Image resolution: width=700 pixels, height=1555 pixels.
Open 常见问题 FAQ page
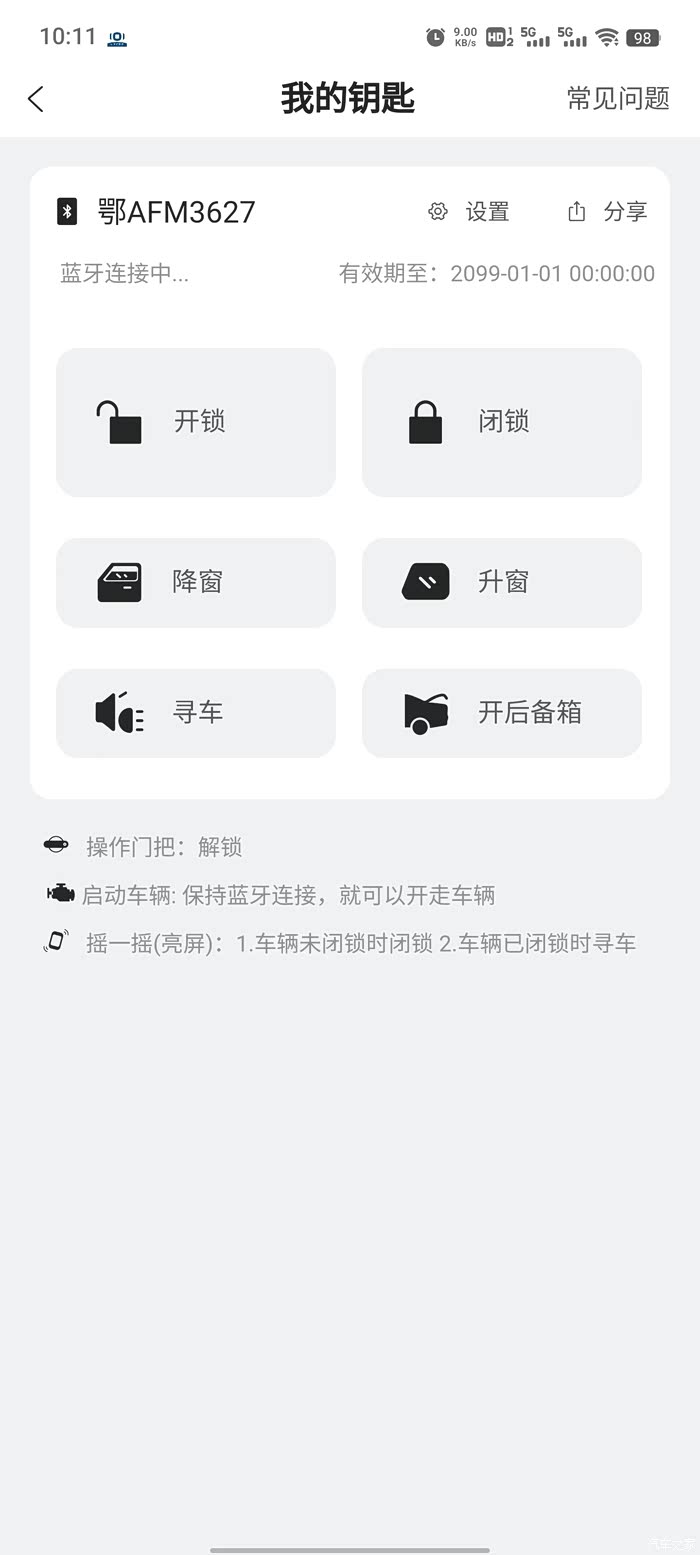pos(617,99)
